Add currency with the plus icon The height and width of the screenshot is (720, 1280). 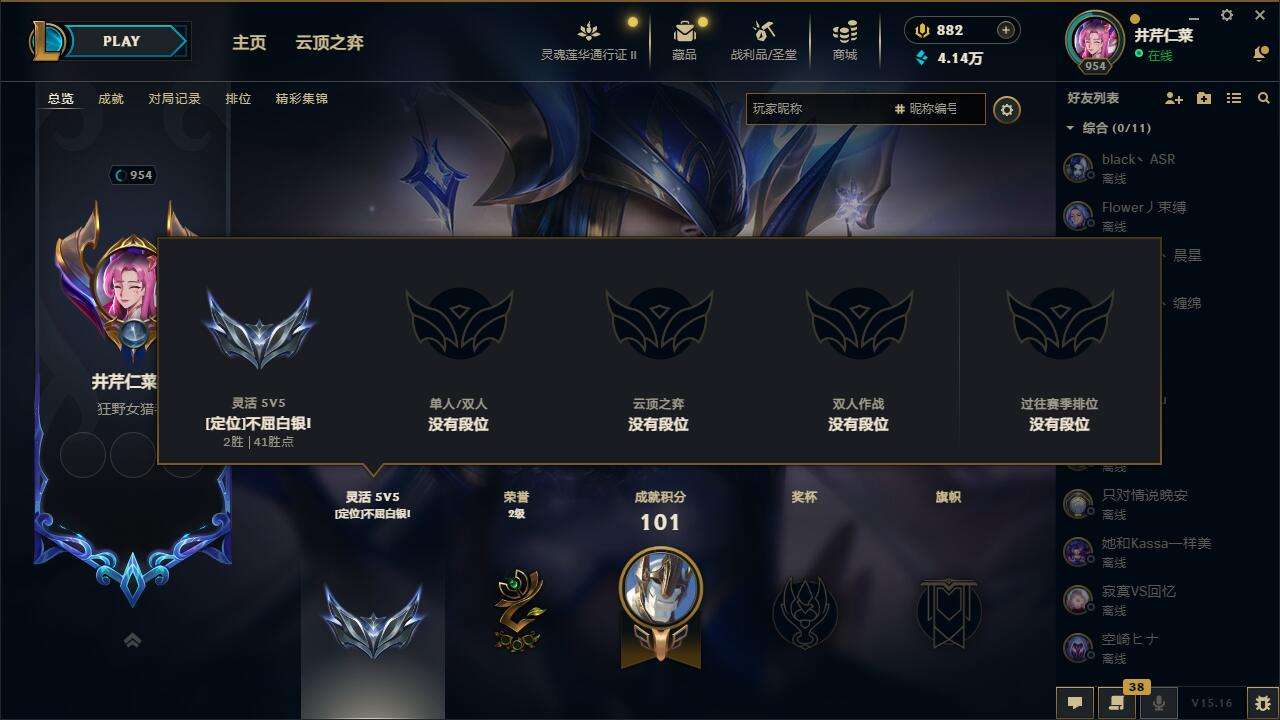pyautogui.click(x=1006, y=30)
